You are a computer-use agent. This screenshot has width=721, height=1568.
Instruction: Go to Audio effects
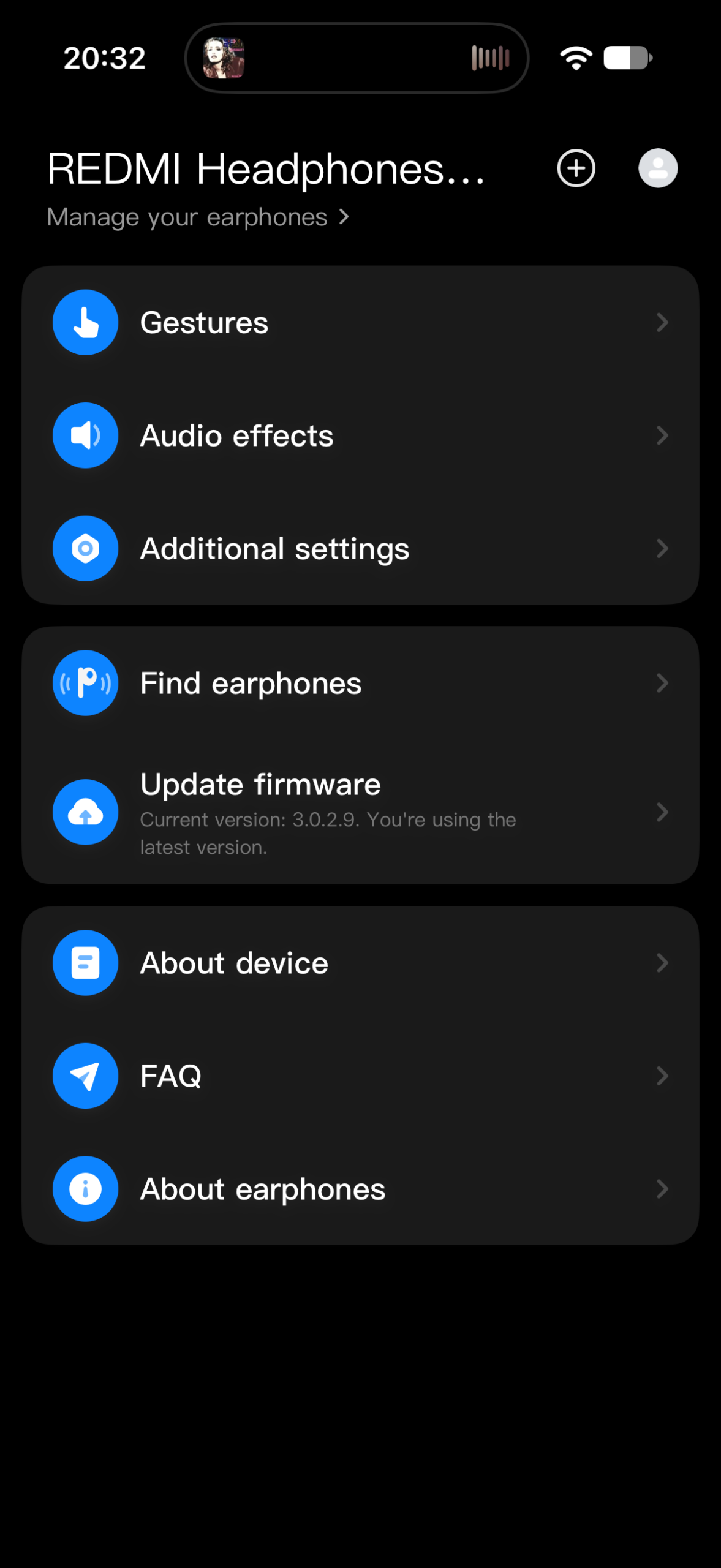click(360, 435)
